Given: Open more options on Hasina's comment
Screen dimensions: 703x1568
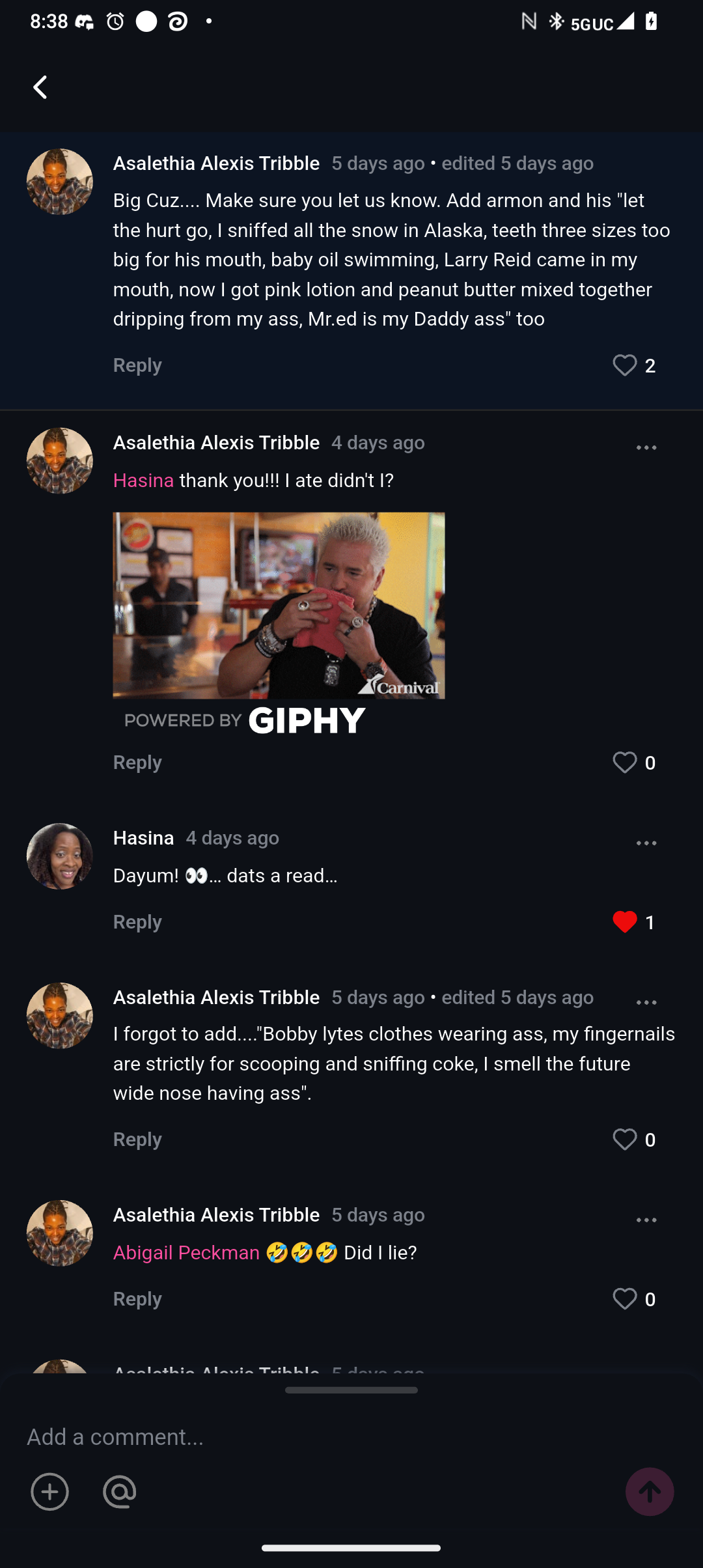Looking at the screenshot, I should 646,843.
